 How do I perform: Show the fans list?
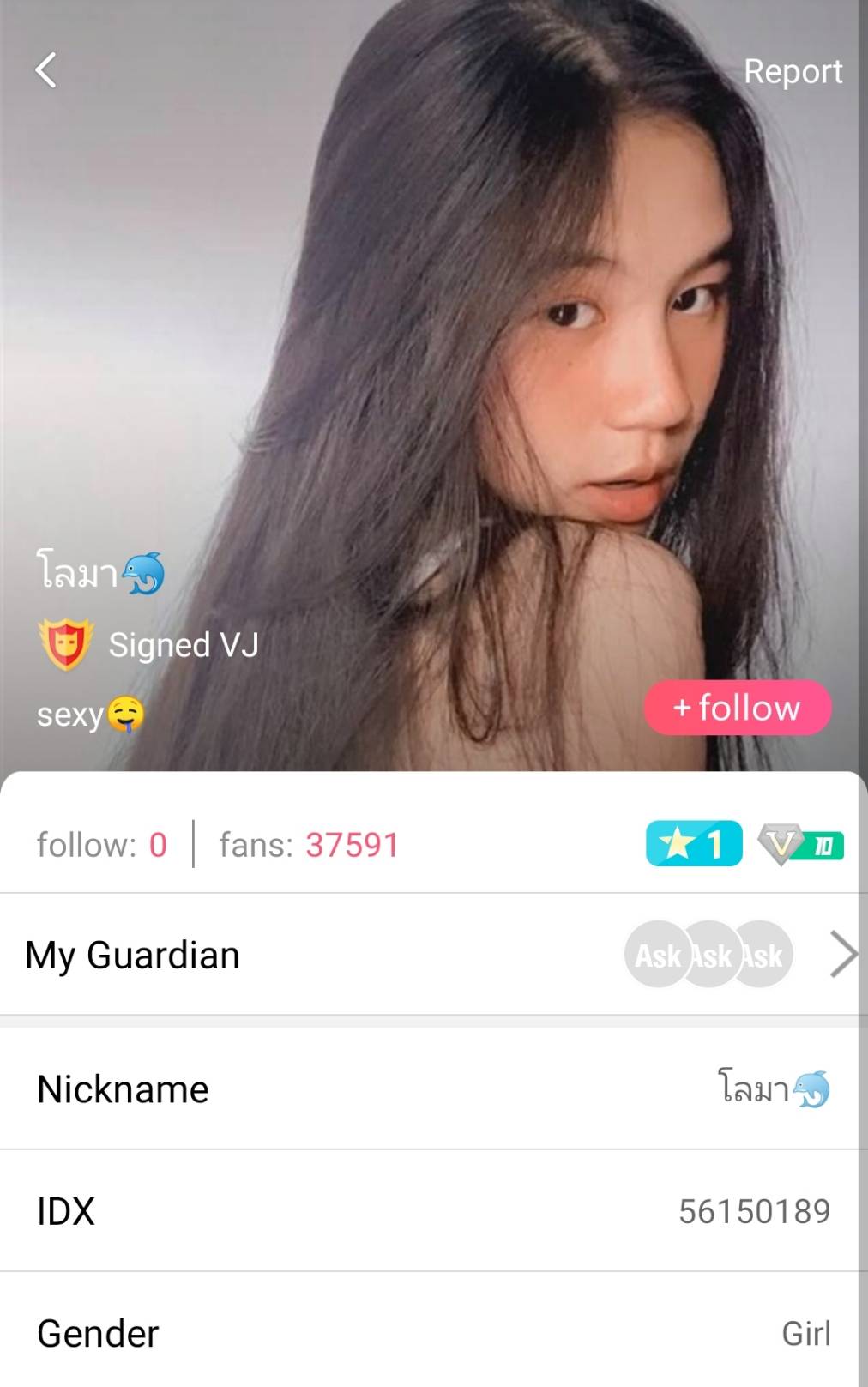(x=308, y=845)
